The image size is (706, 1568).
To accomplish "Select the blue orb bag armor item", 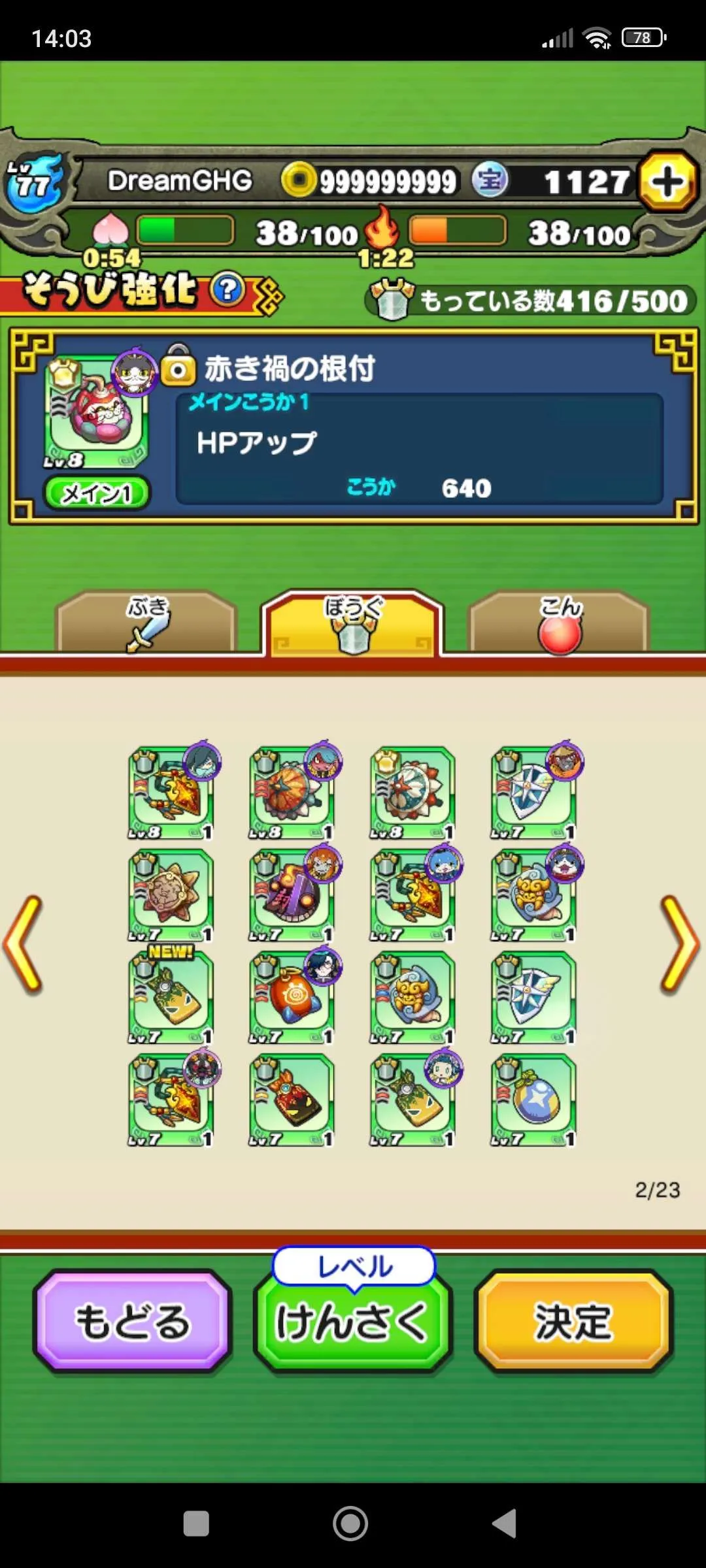I will (x=534, y=1100).
